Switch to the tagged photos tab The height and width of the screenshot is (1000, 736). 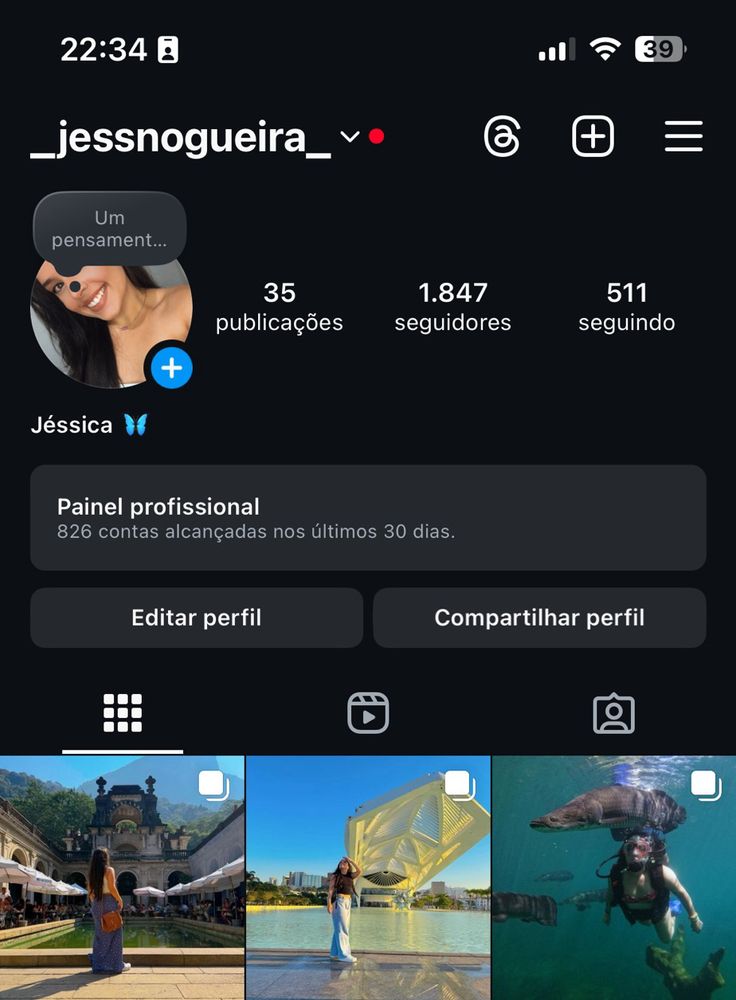click(613, 713)
